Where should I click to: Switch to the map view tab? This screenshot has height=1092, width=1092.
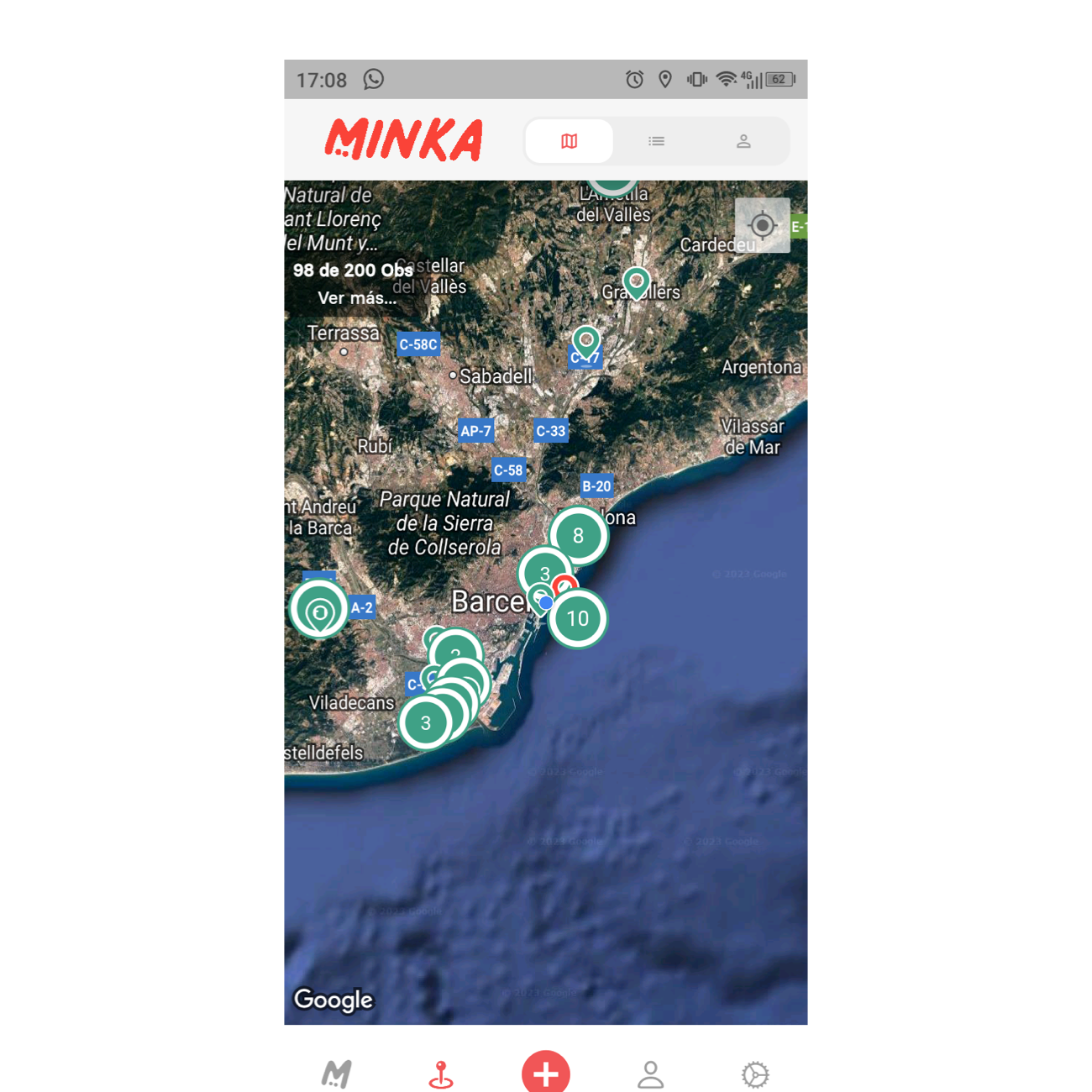pos(569,141)
